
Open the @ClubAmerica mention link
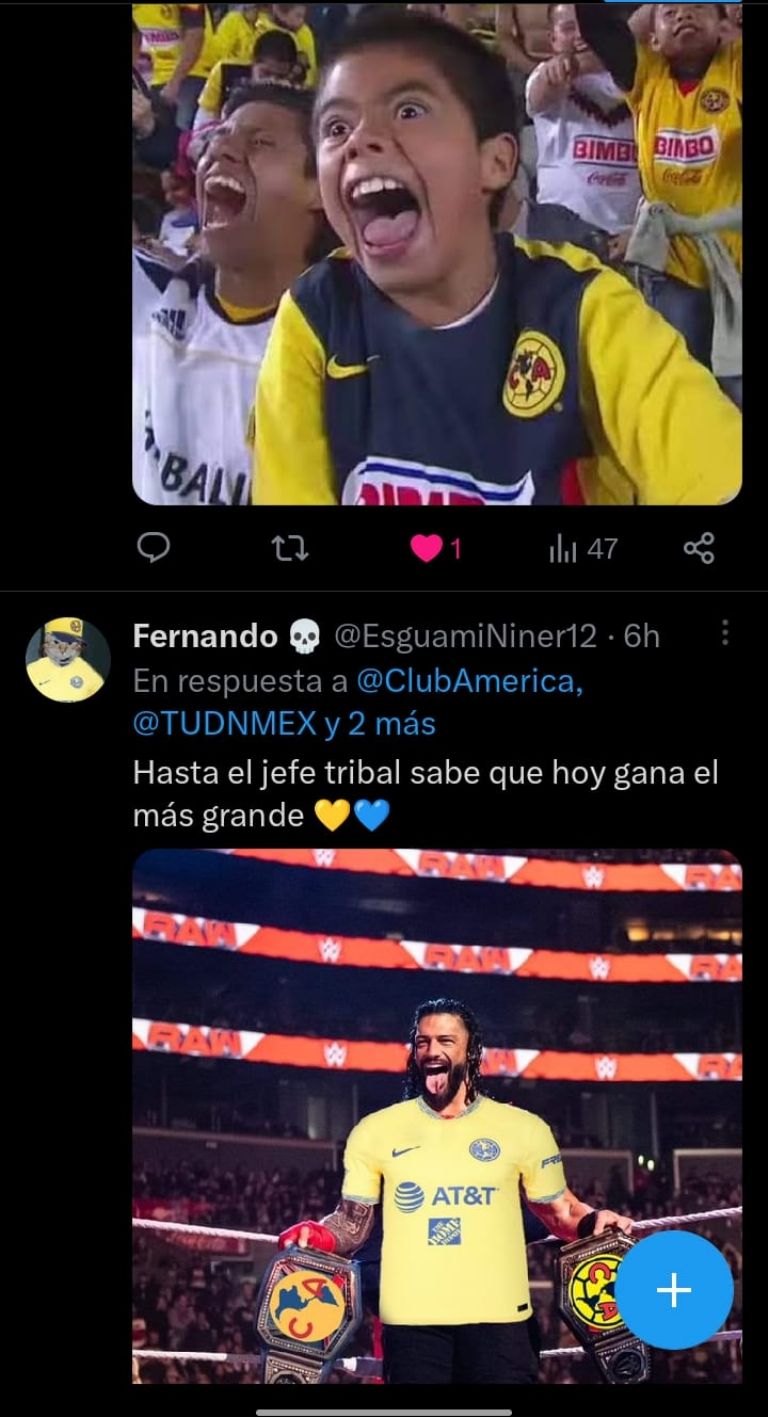(x=469, y=681)
